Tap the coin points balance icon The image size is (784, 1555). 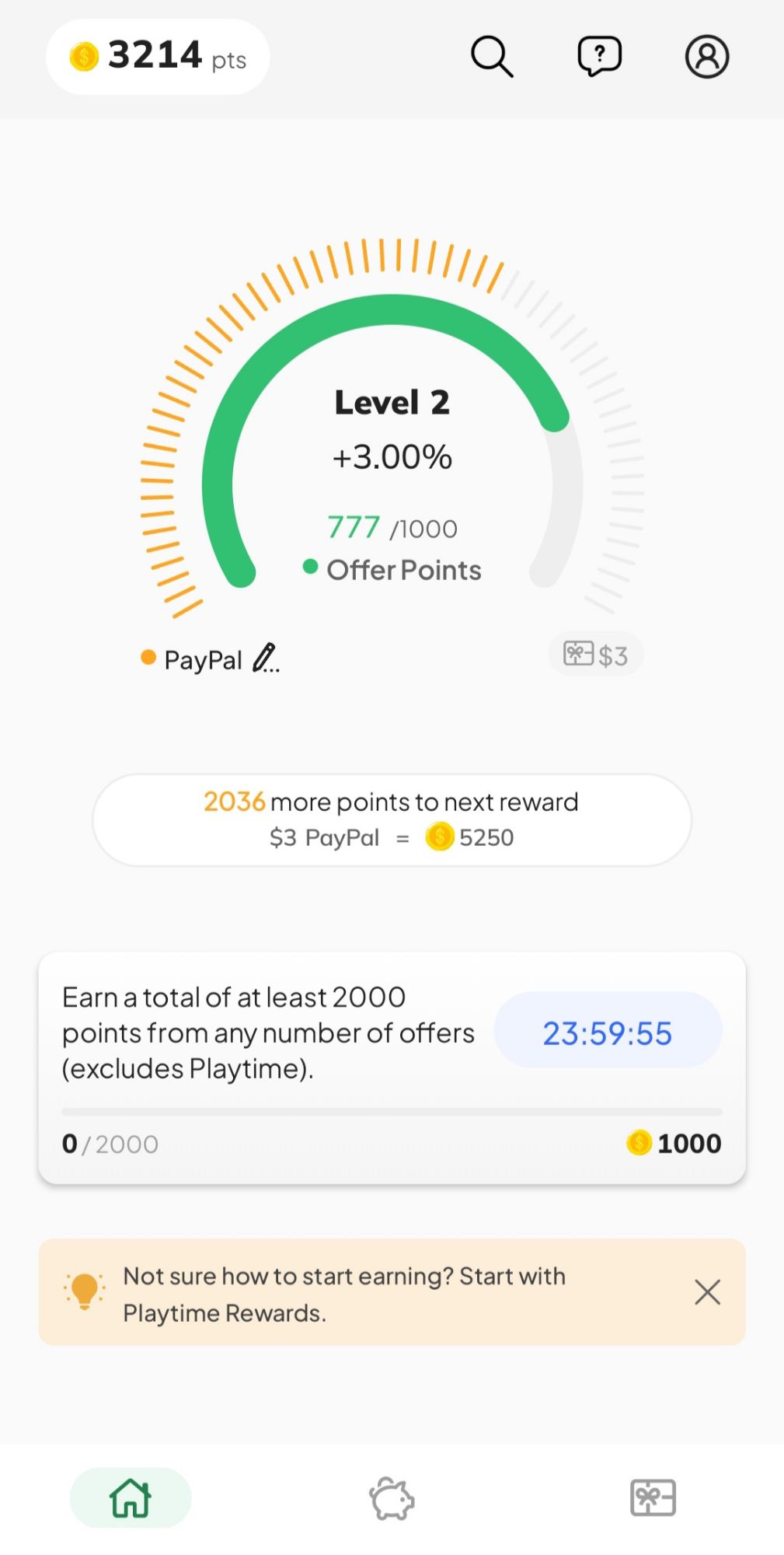click(83, 55)
